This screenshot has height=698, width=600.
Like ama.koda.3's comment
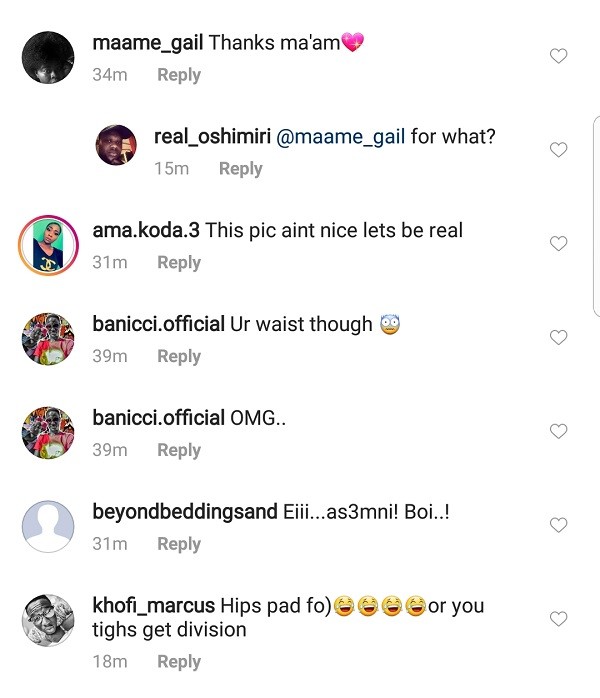pos(559,244)
